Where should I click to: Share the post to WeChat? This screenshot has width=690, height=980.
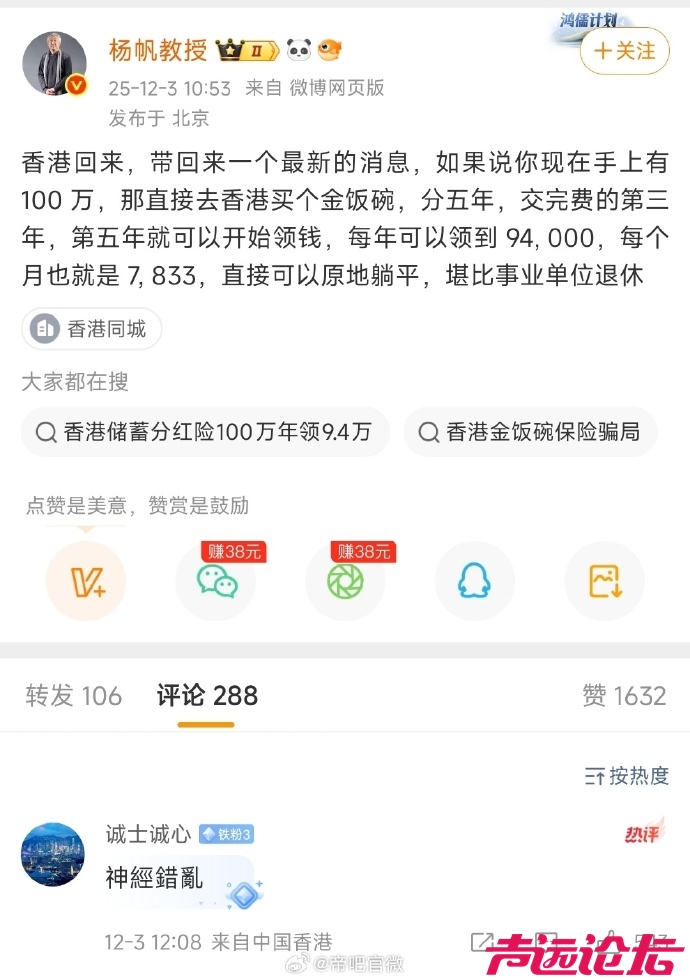[x=216, y=581]
